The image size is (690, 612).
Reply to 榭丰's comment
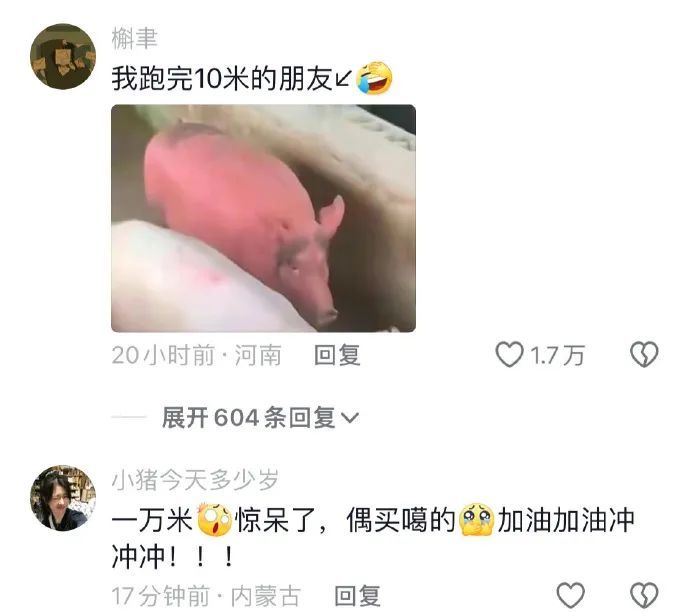click(337, 355)
